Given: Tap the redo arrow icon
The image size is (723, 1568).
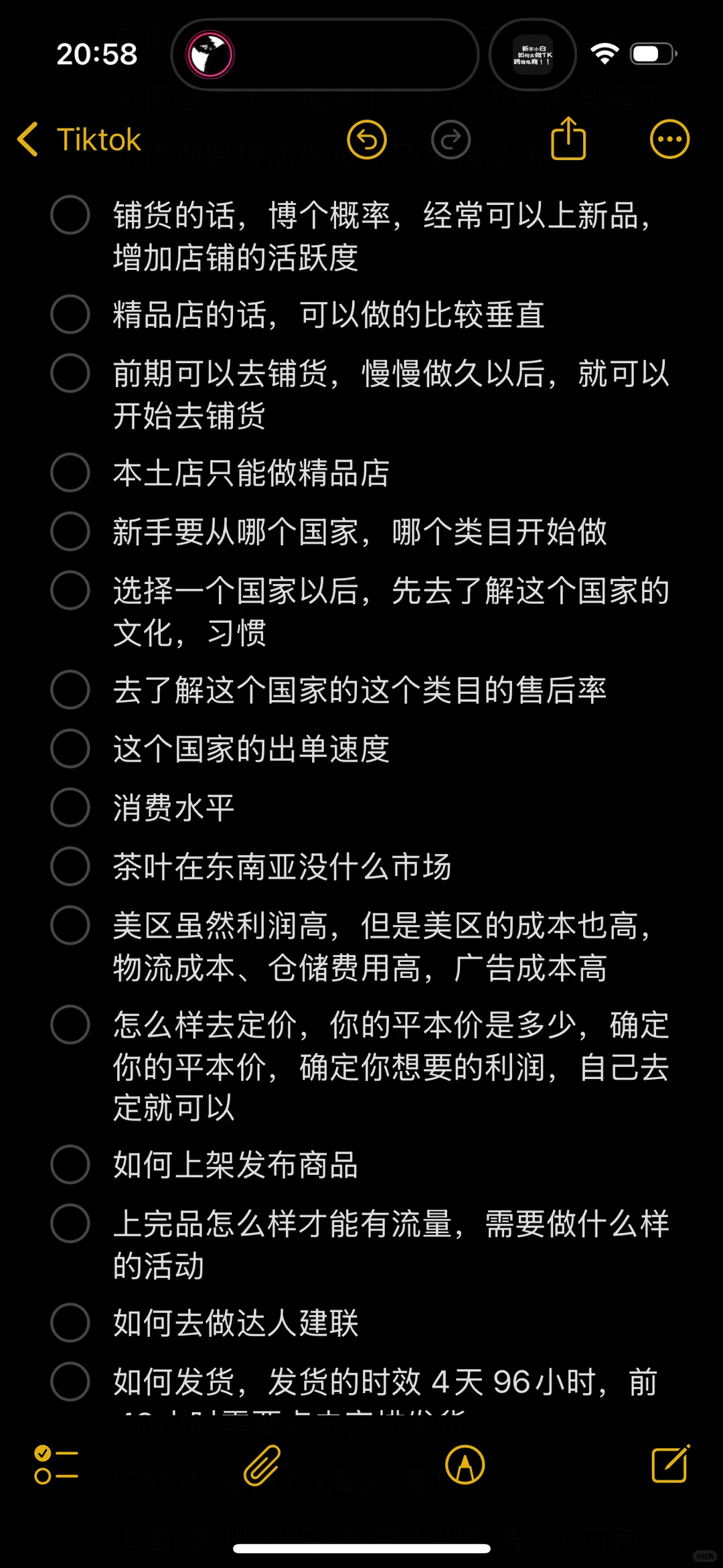Looking at the screenshot, I should point(451,140).
